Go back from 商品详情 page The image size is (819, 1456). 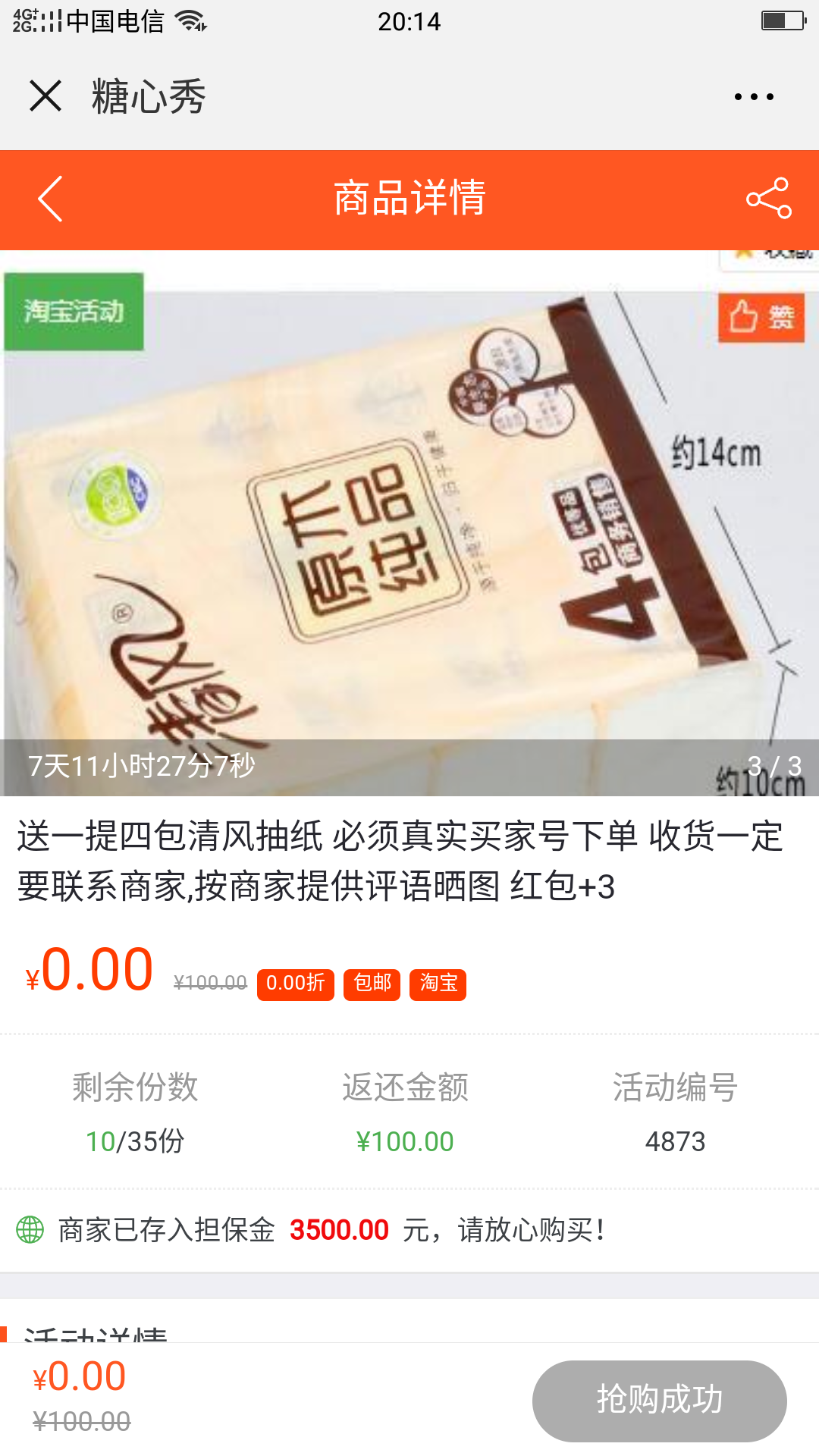click(50, 199)
